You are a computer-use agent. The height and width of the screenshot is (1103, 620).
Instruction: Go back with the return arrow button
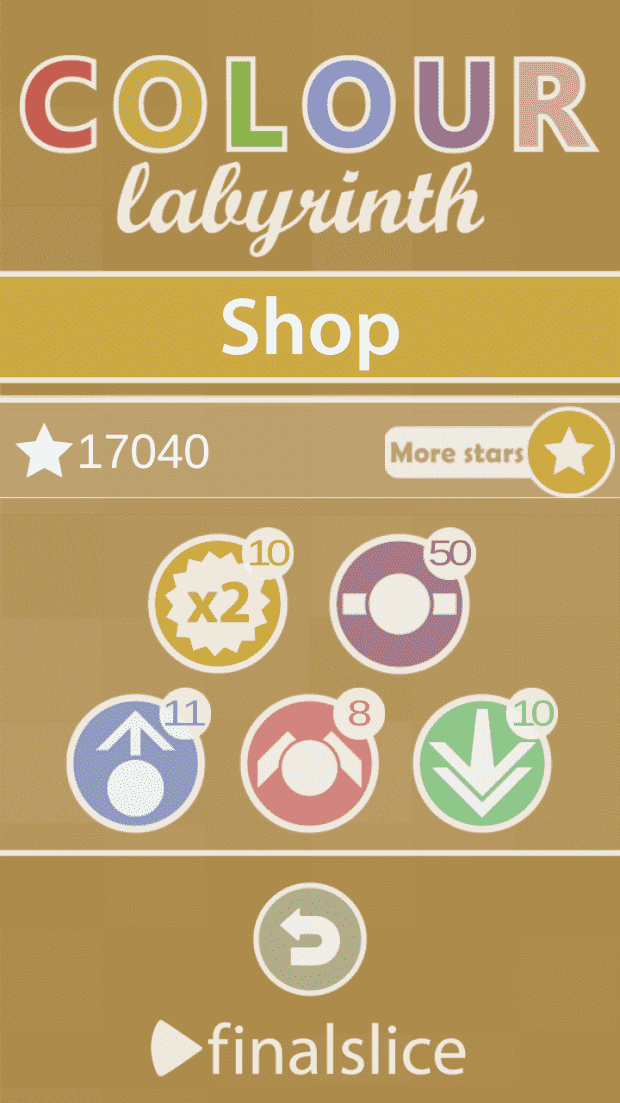click(310, 939)
